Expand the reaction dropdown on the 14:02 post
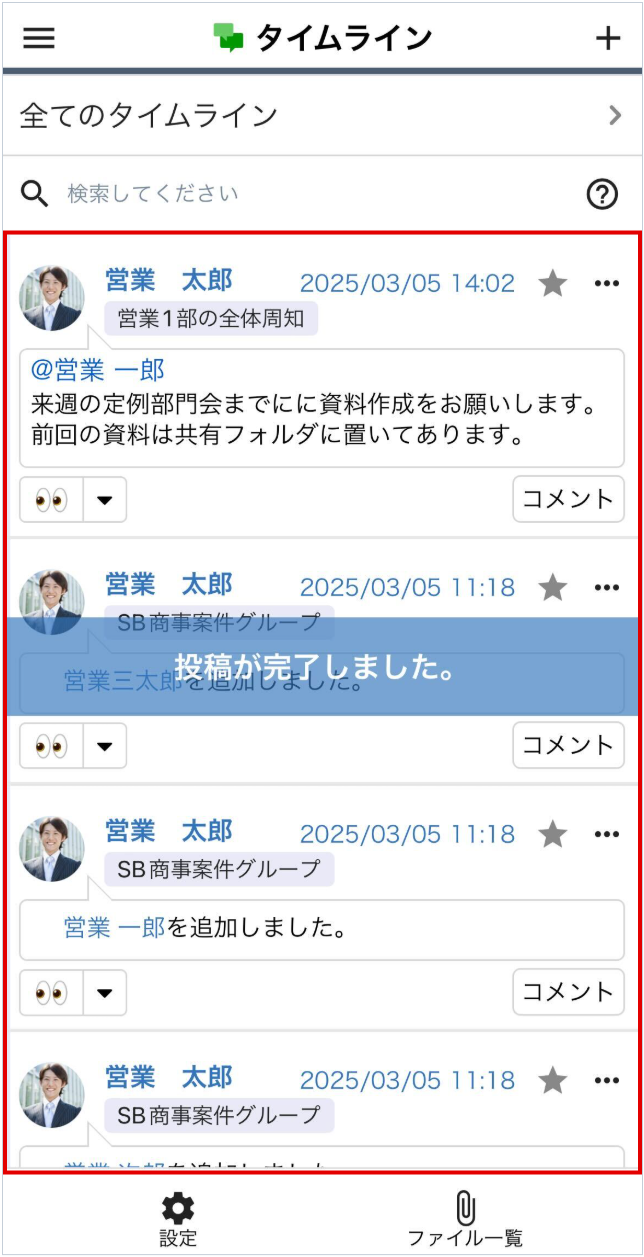This screenshot has height=1257, width=644. click(105, 500)
